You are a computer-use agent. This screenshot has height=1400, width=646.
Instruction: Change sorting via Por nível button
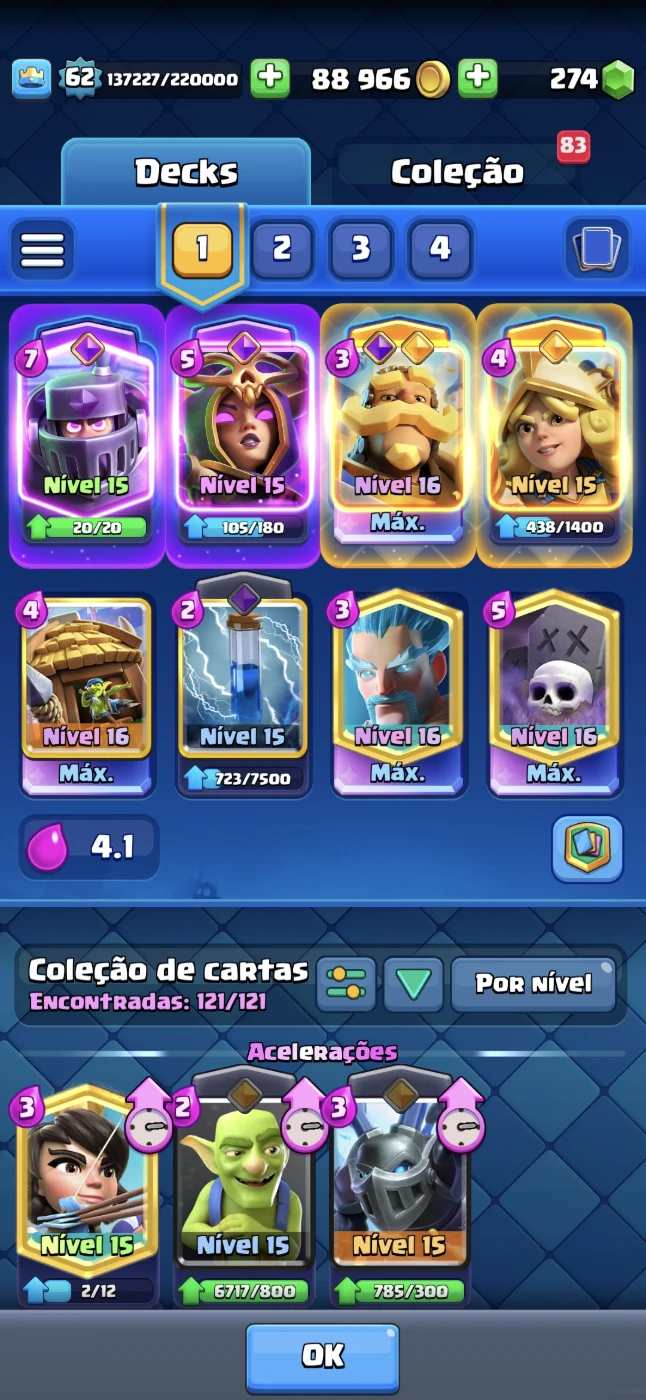(x=532, y=984)
